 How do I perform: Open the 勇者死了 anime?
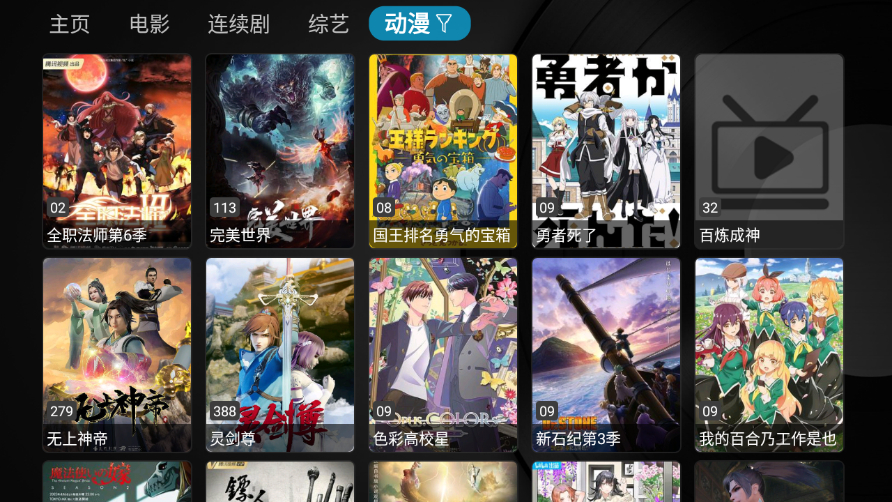[606, 150]
